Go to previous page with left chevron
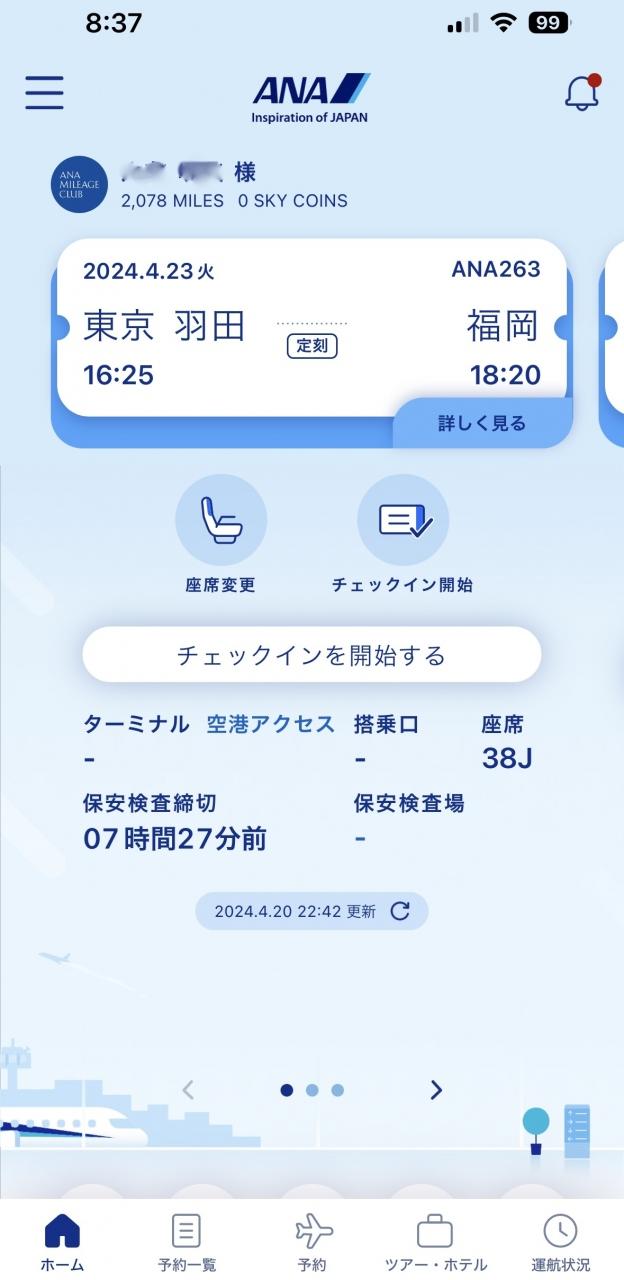This screenshot has width=624, height=1280. [188, 1090]
